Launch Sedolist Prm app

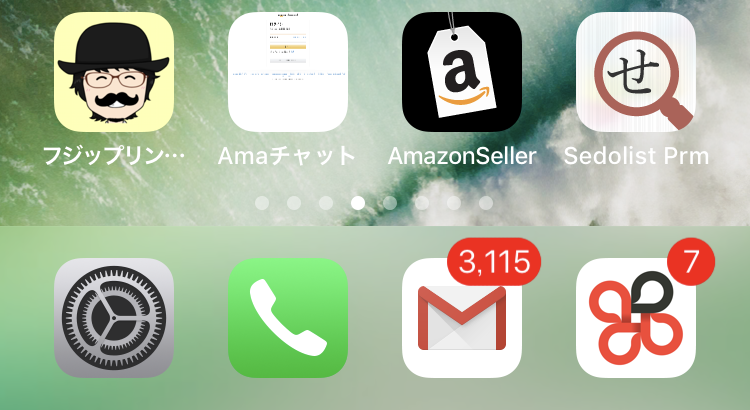click(x=636, y=72)
